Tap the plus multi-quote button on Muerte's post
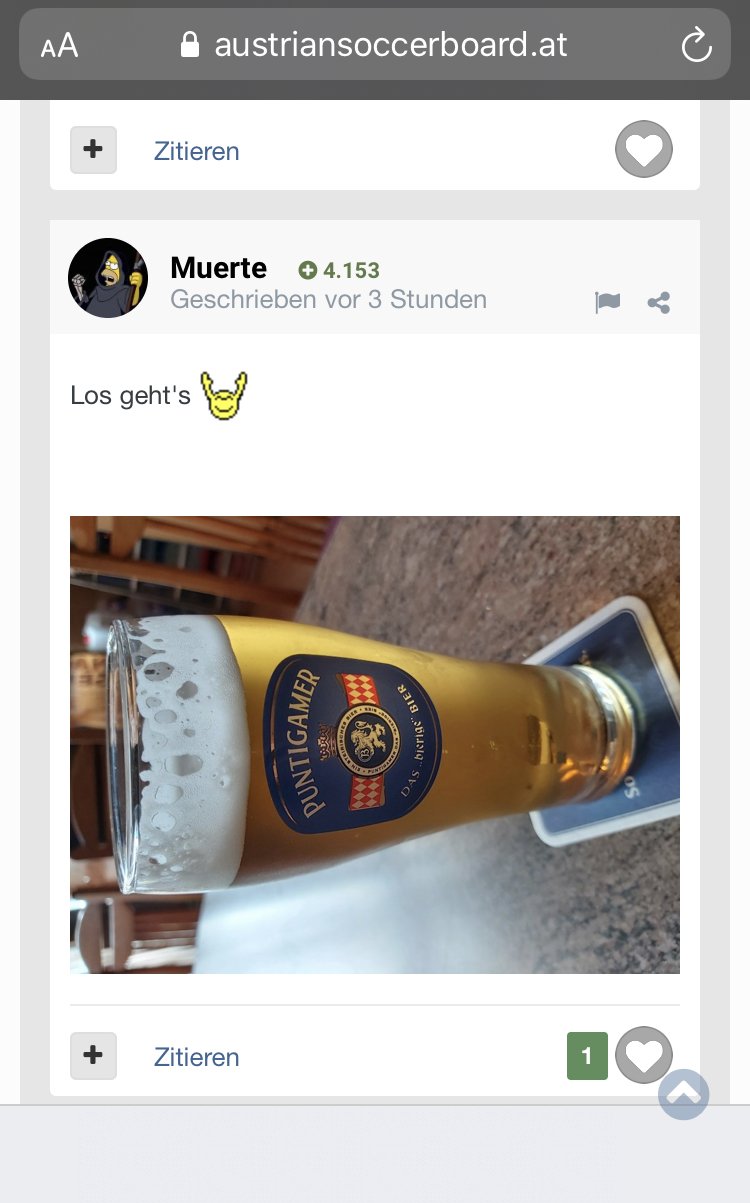The height and width of the screenshot is (1203, 750). point(93,1056)
